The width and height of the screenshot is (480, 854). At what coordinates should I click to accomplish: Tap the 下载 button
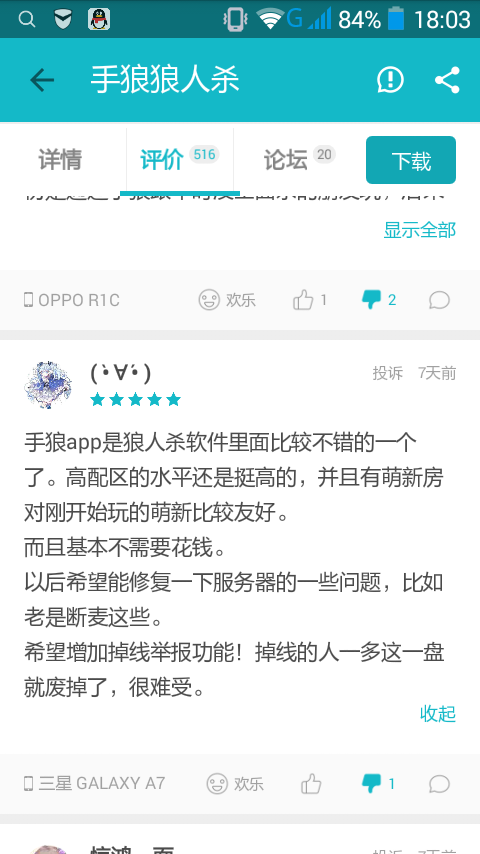[411, 160]
